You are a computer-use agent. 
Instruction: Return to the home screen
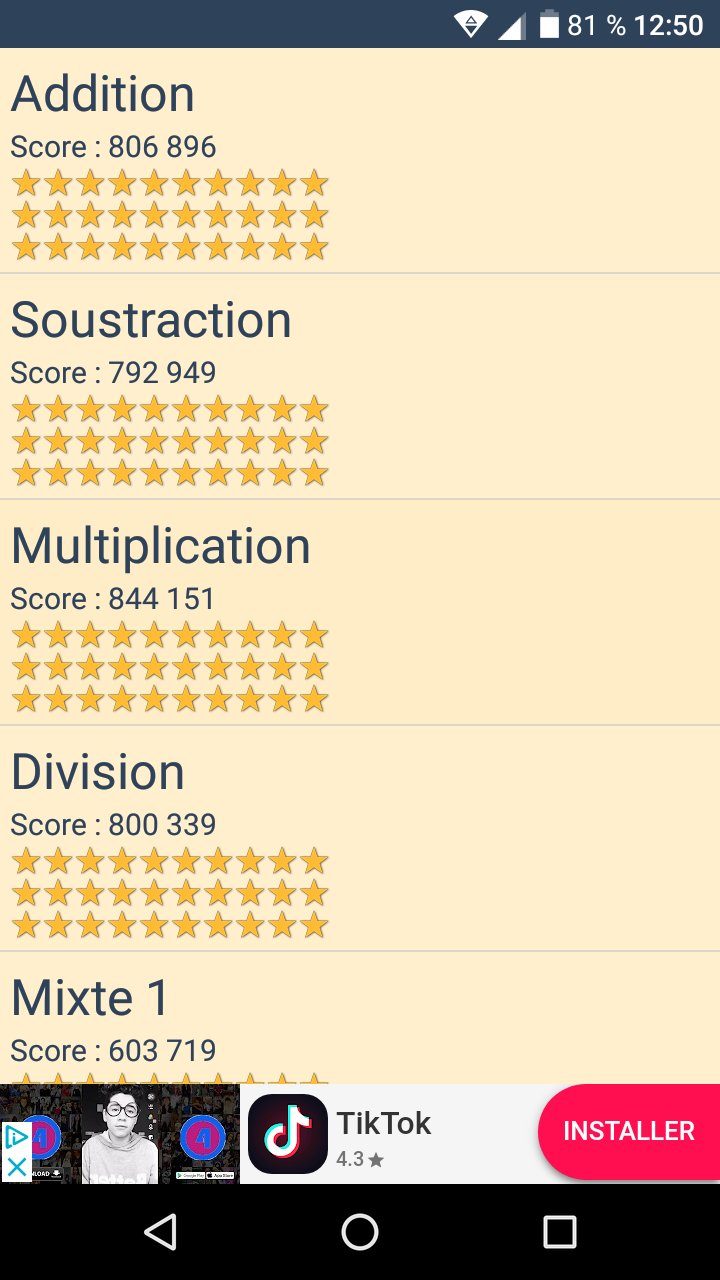360,1232
